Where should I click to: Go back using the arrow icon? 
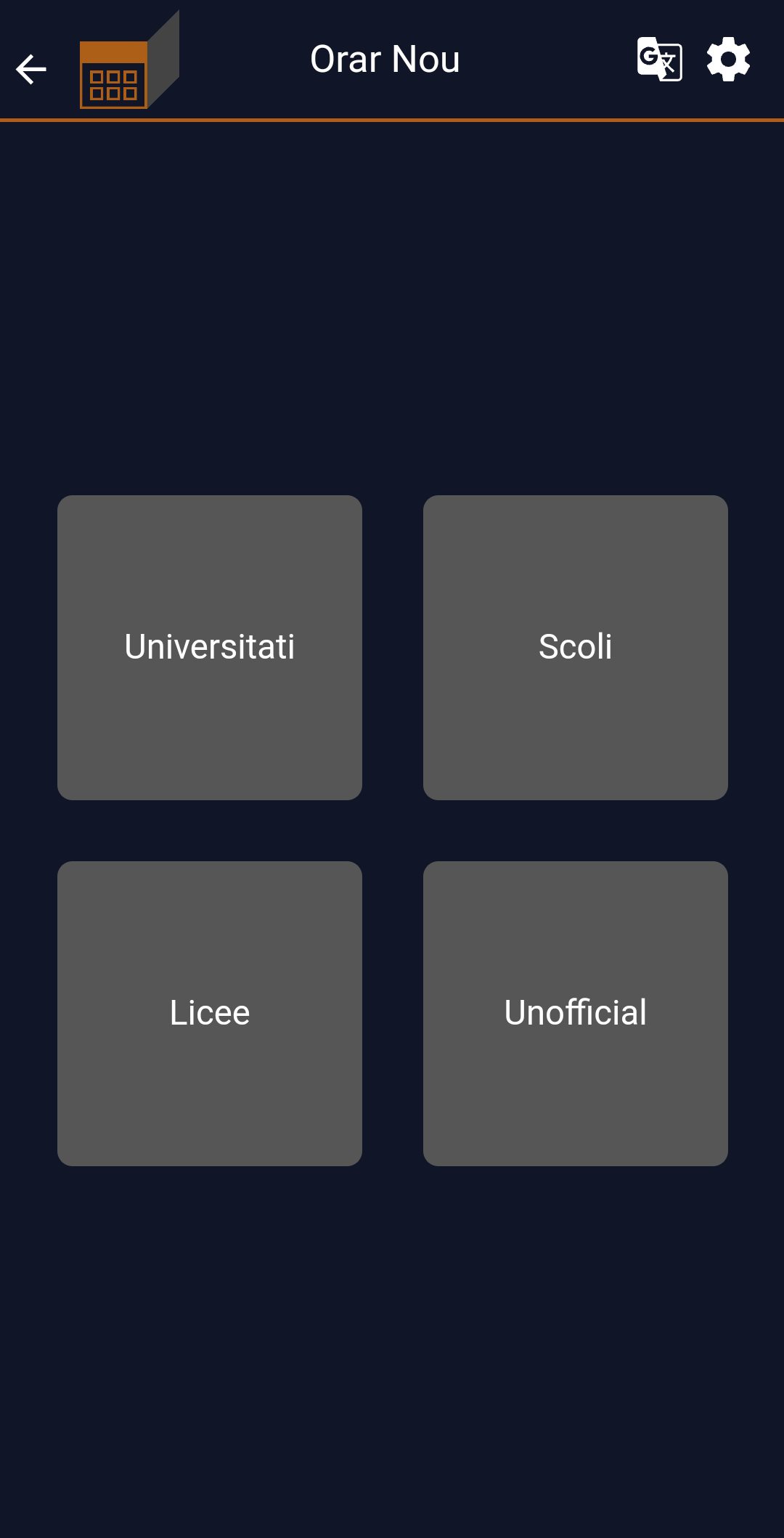pyautogui.click(x=30, y=69)
